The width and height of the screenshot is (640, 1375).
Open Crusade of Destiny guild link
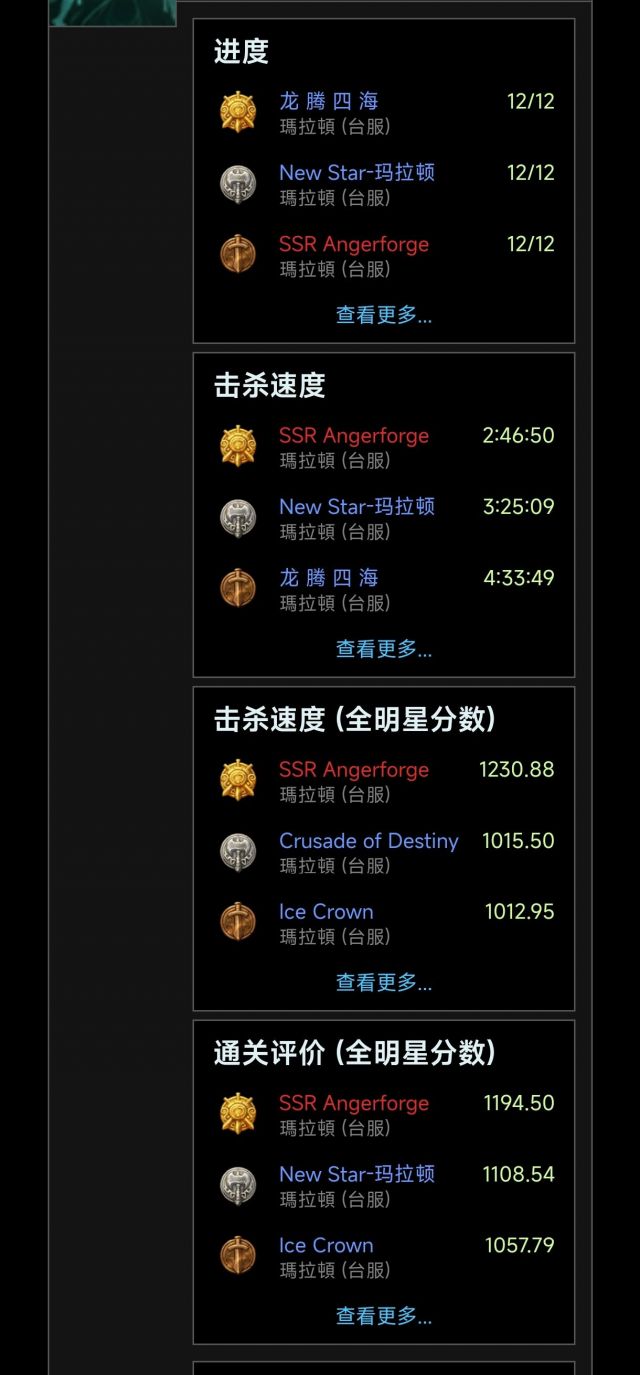coord(368,840)
